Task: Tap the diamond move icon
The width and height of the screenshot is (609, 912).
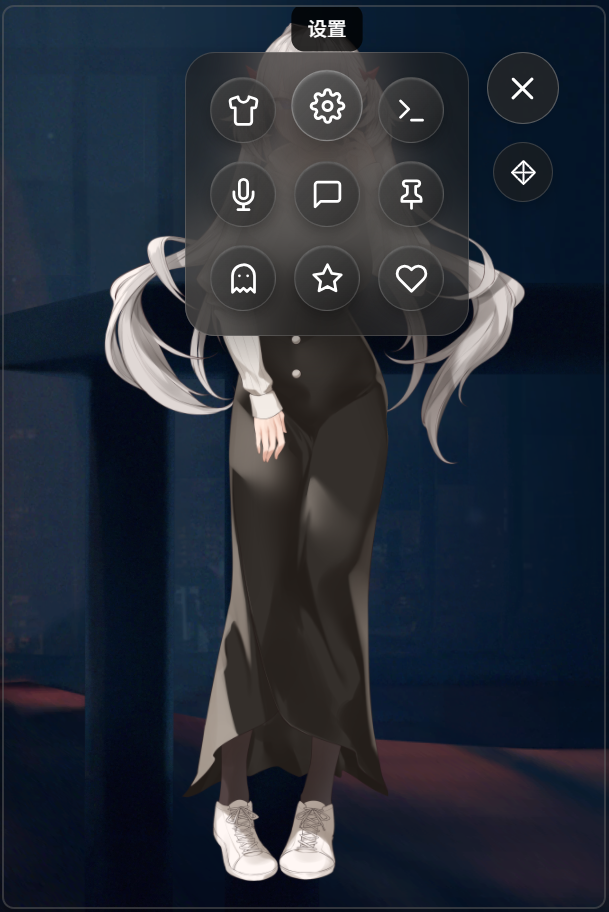Action: pos(523,173)
